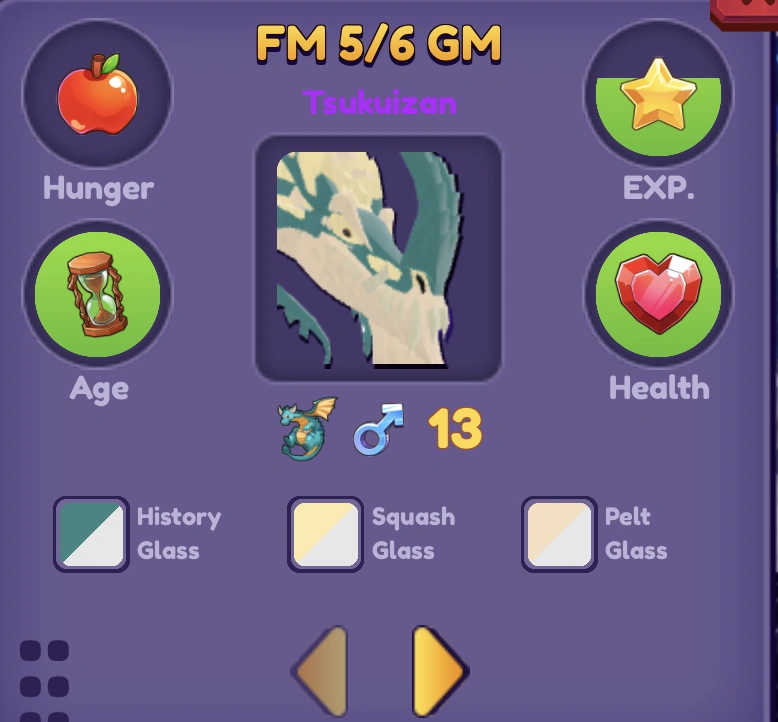Close the panel with the red button

pos(745,12)
